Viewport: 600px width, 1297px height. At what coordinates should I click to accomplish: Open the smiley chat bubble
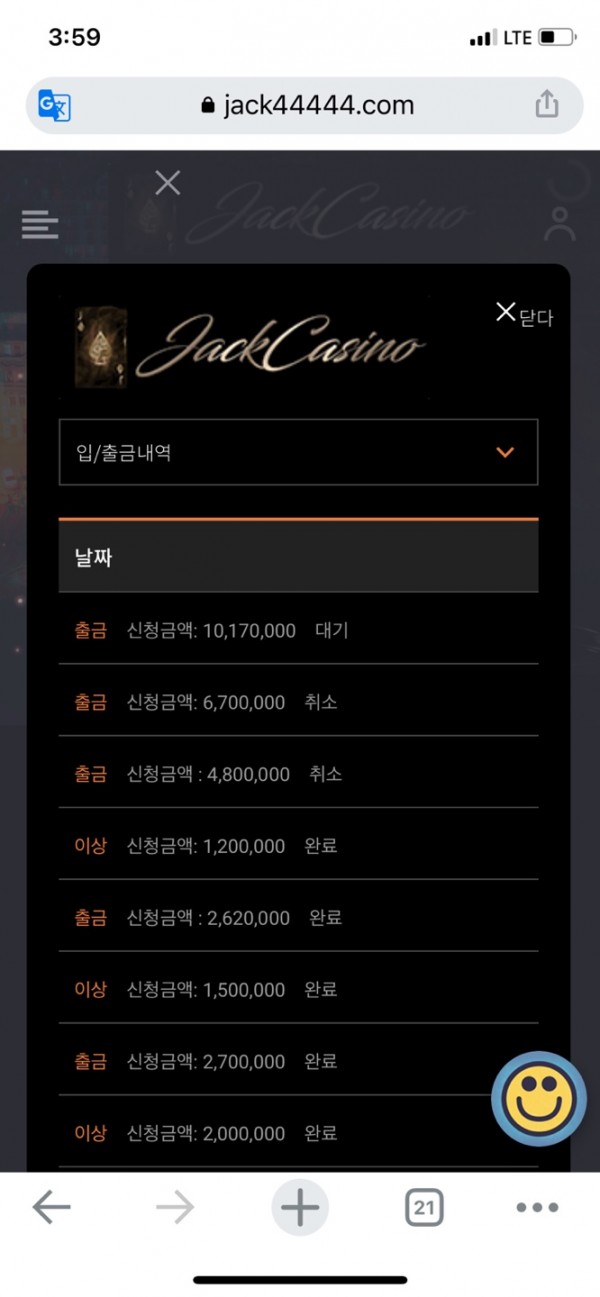[538, 1098]
